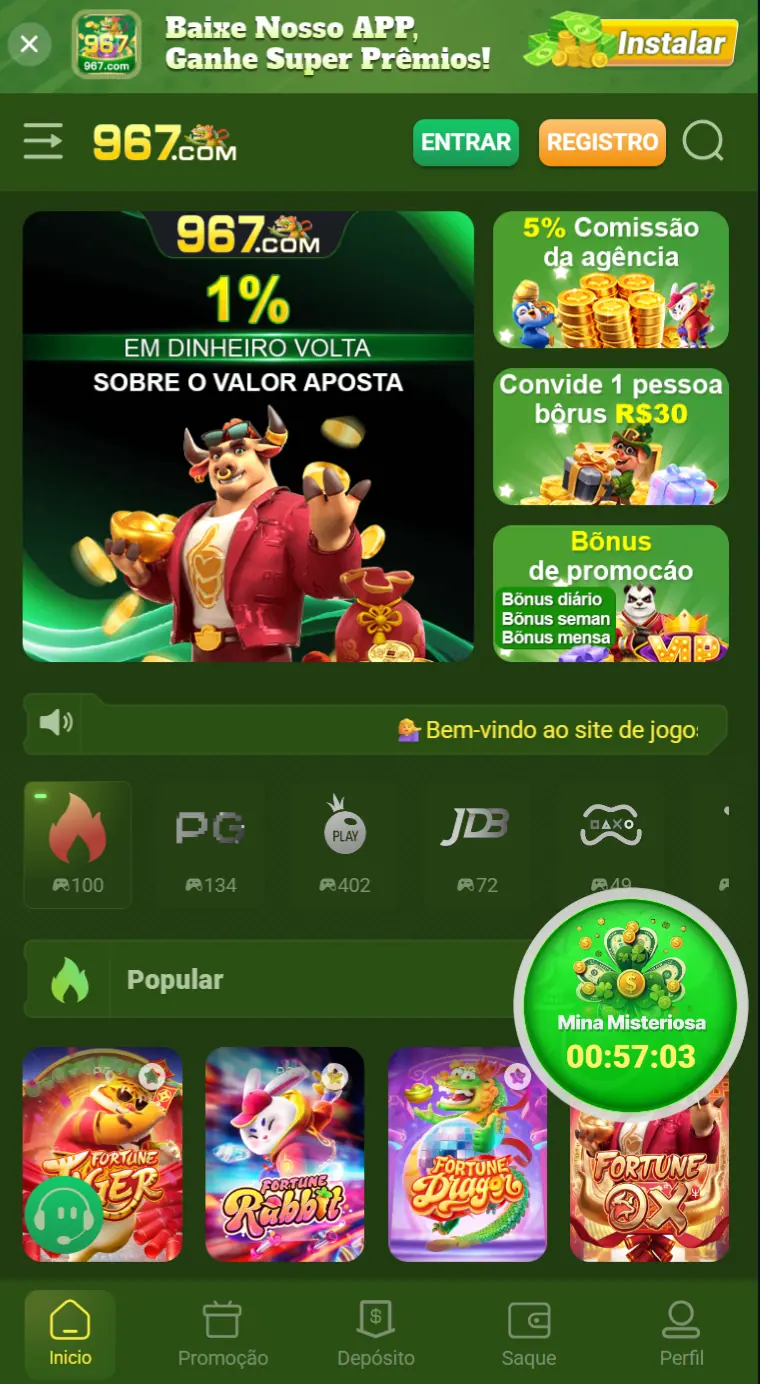Viewport: 760px width, 1384px height.
Task: Switch to the Promoção tab
Action: pos(222,1334)
